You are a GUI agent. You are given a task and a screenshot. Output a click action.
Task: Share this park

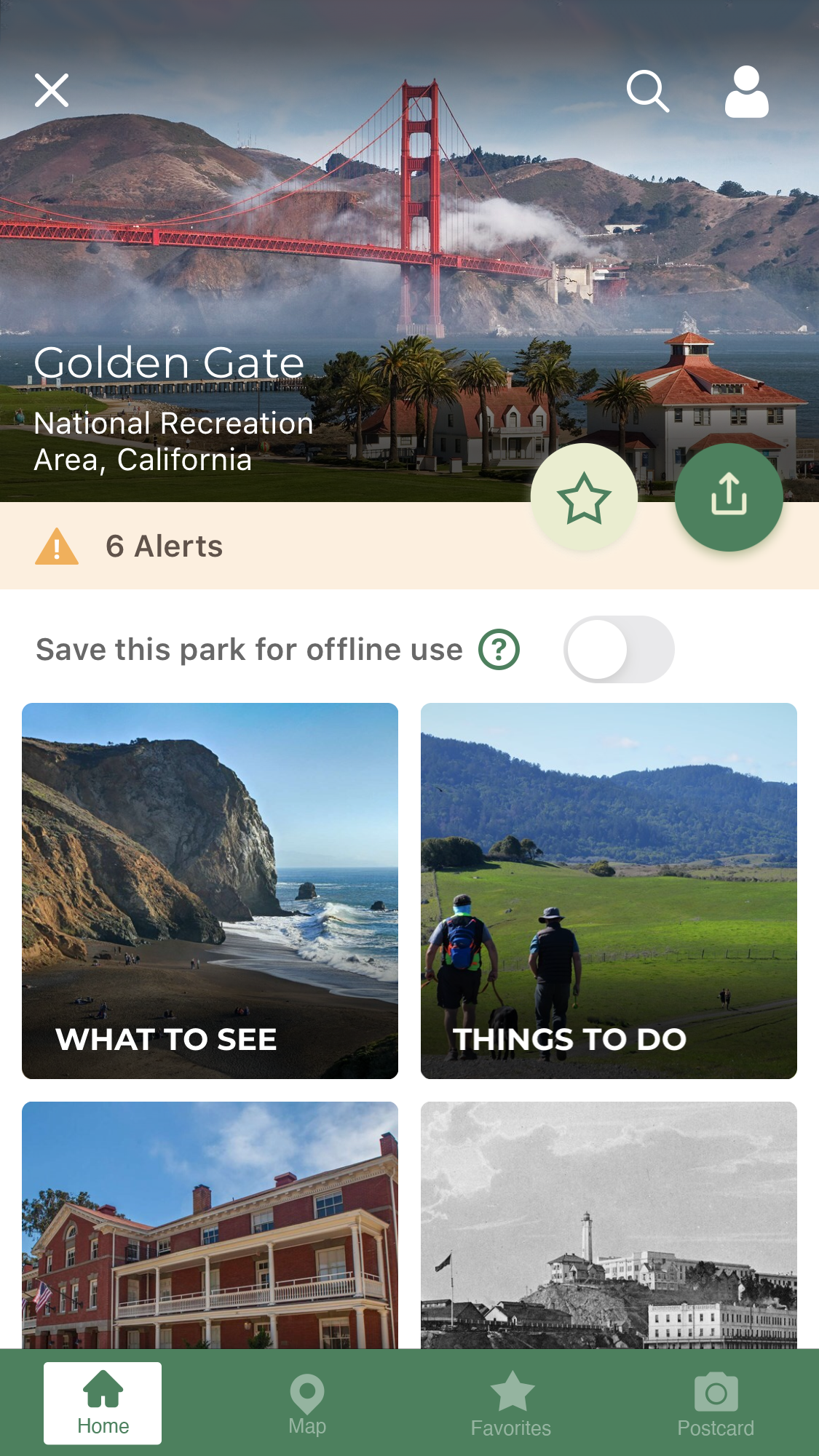[729, 497]
